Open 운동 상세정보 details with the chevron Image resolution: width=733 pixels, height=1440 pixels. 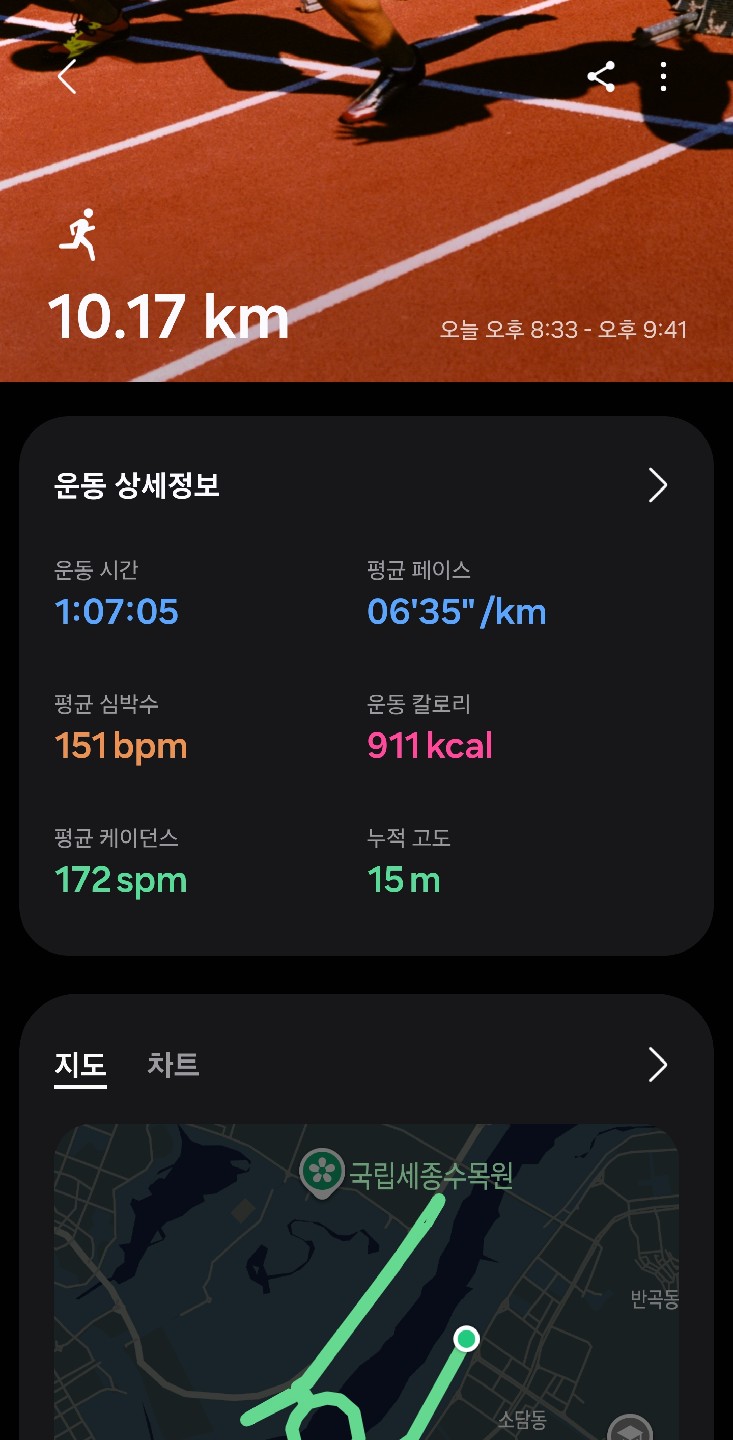click(x=657, y=485)
